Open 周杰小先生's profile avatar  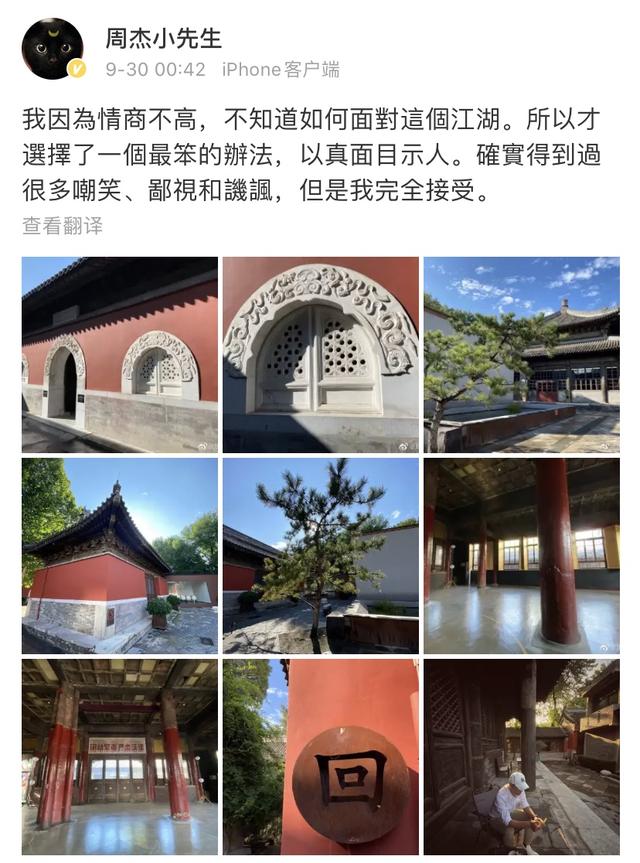coord(52,49)
